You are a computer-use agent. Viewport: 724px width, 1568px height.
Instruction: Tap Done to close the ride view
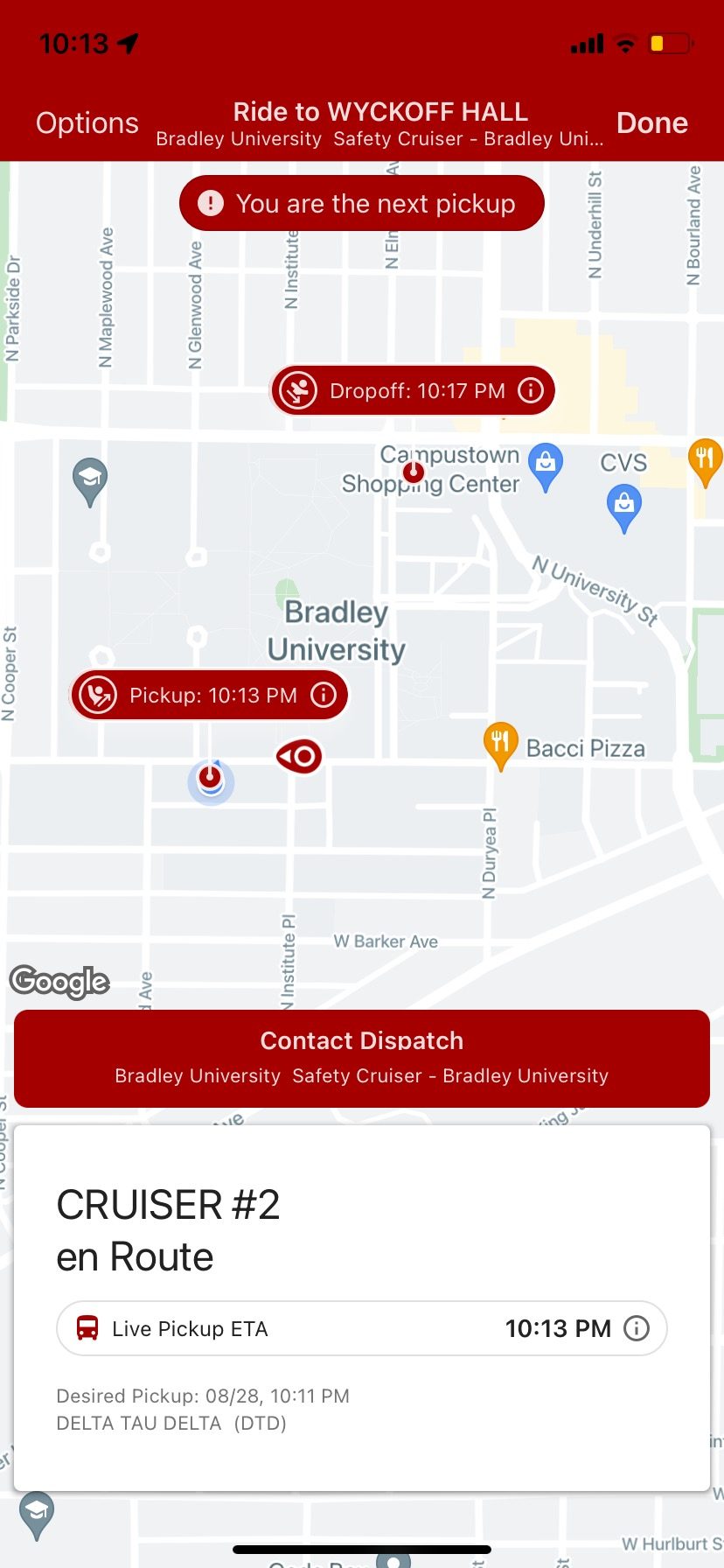tap(651, 123)
